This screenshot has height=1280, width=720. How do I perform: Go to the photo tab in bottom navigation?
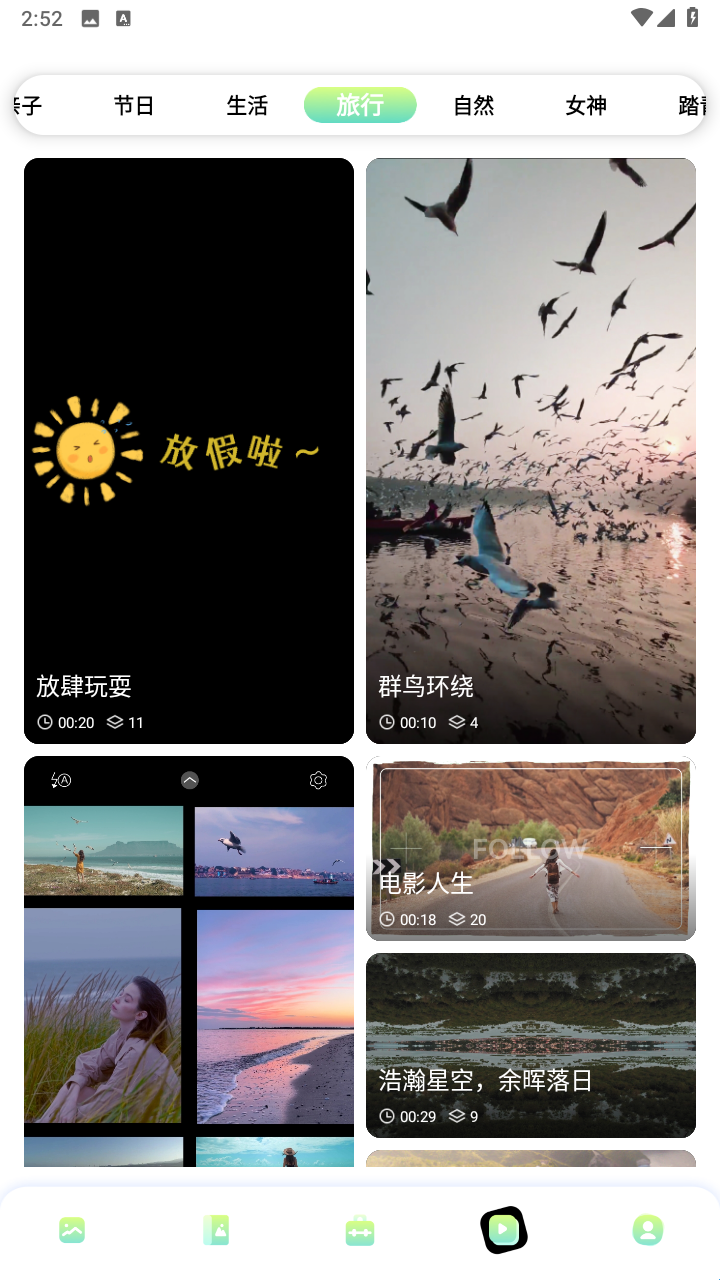[x=72, y=1230]
